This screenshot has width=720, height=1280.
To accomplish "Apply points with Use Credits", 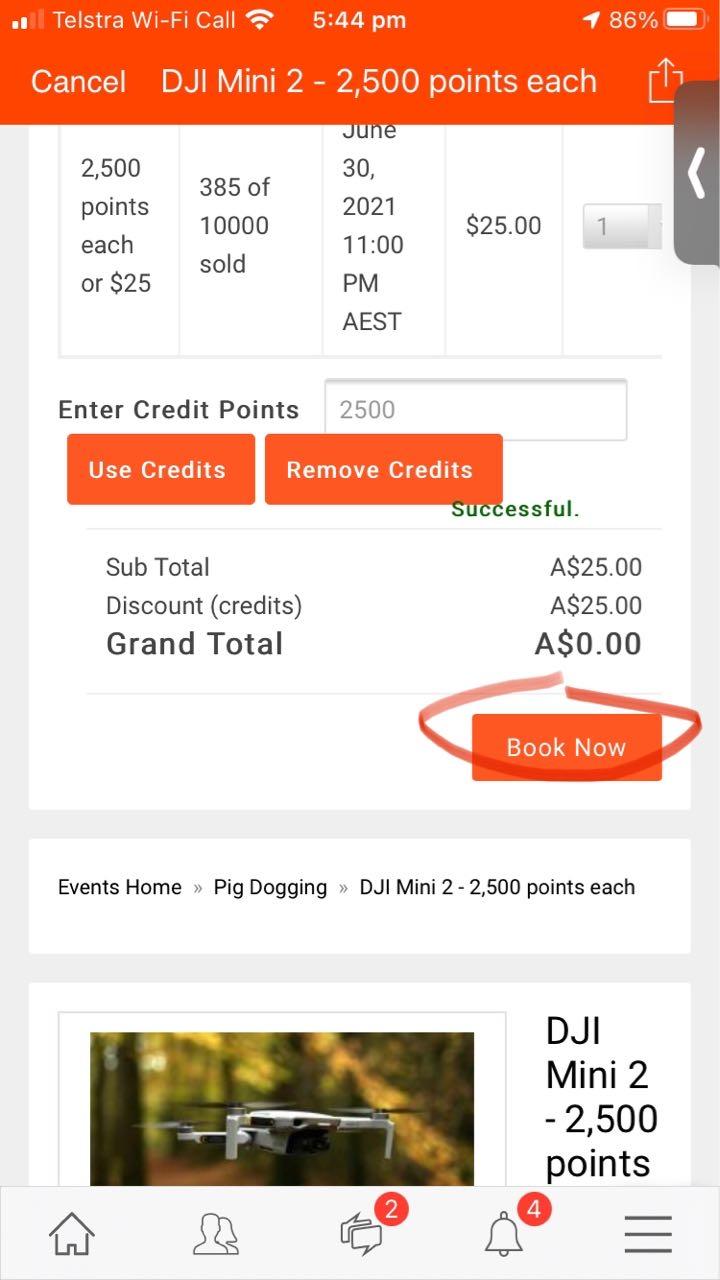I will [160, 470].
